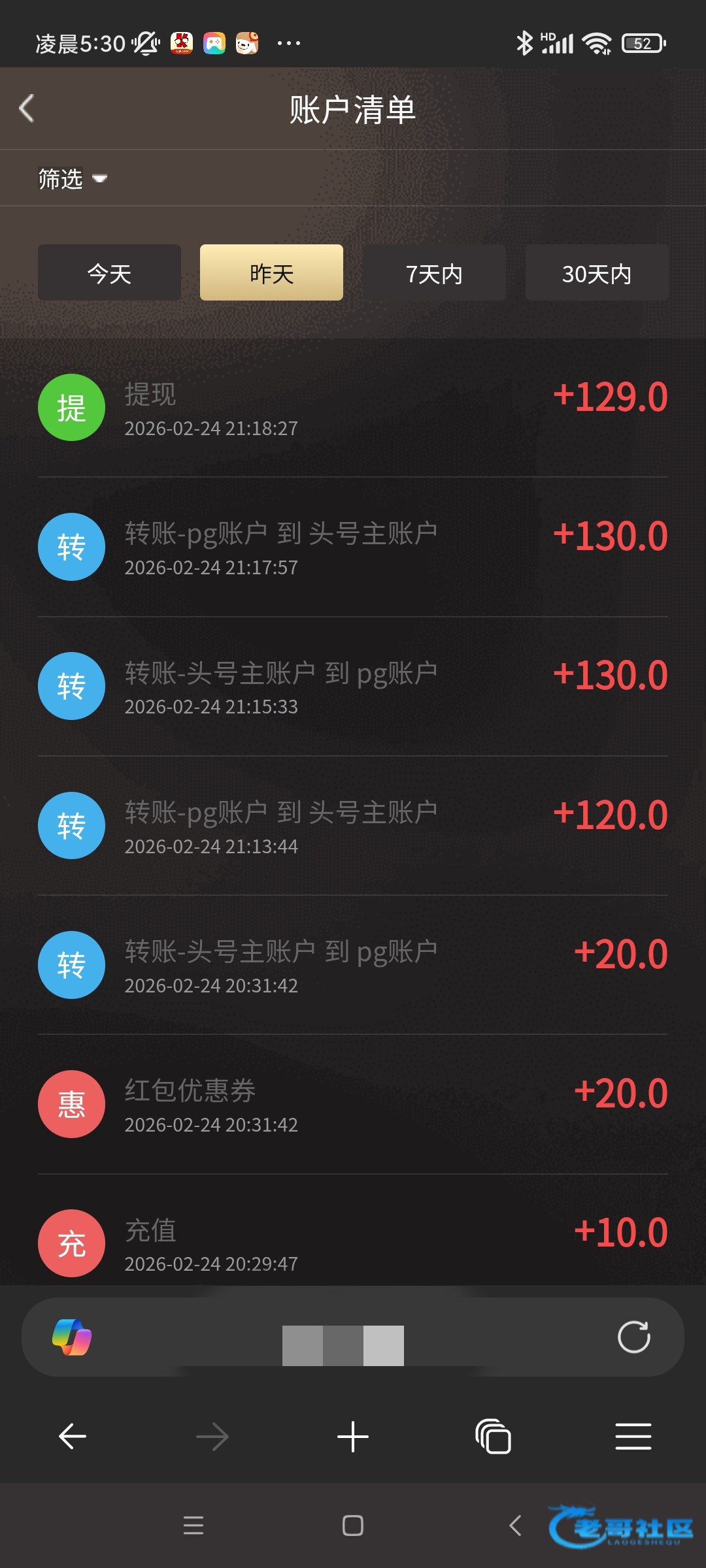Switch to the 今天 tab
Screen dimensions: 706x1568
pos(109,273)
